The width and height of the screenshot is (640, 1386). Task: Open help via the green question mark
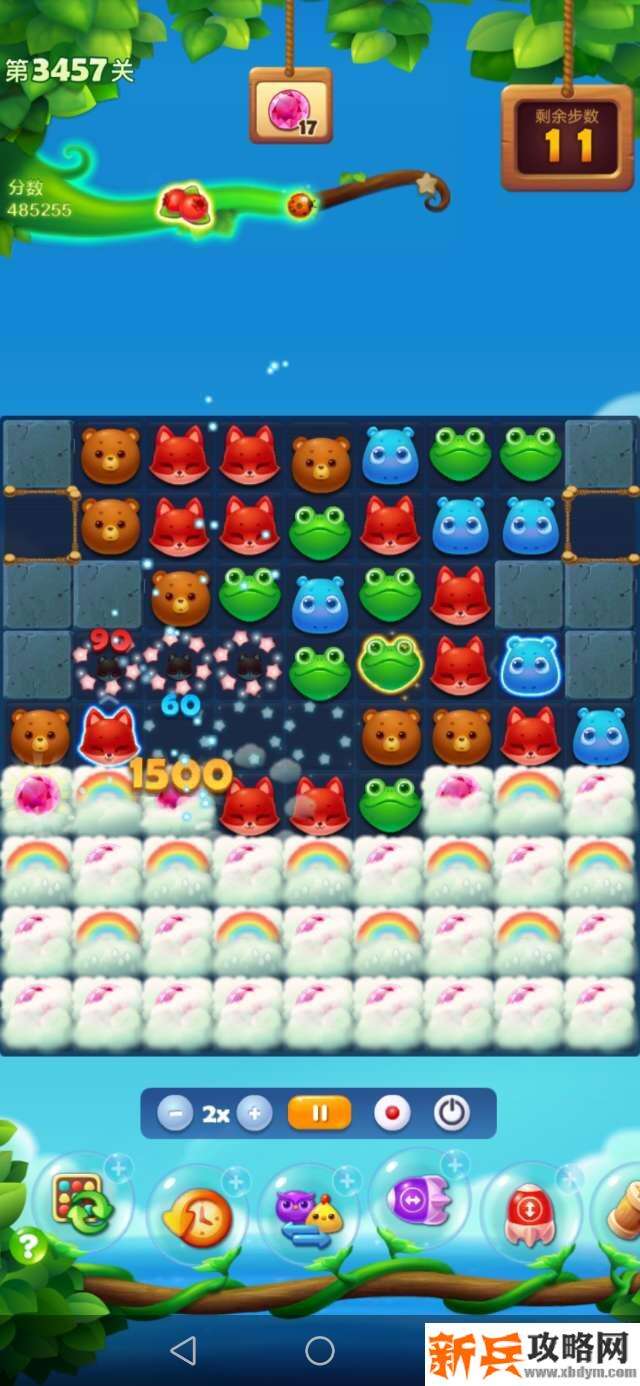pos(28,1246)
